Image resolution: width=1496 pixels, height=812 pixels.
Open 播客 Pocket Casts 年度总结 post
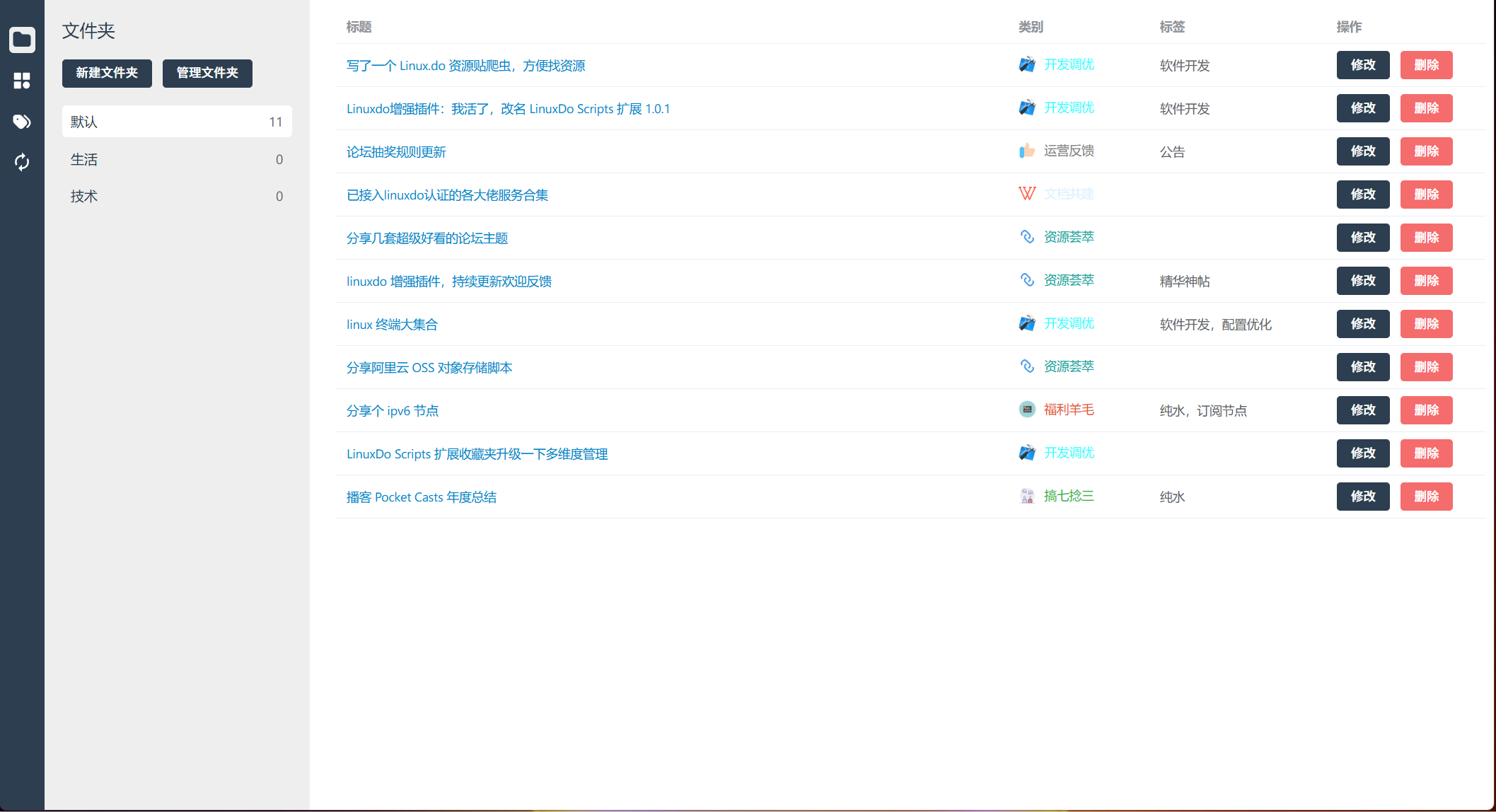[x=422, y=497]
